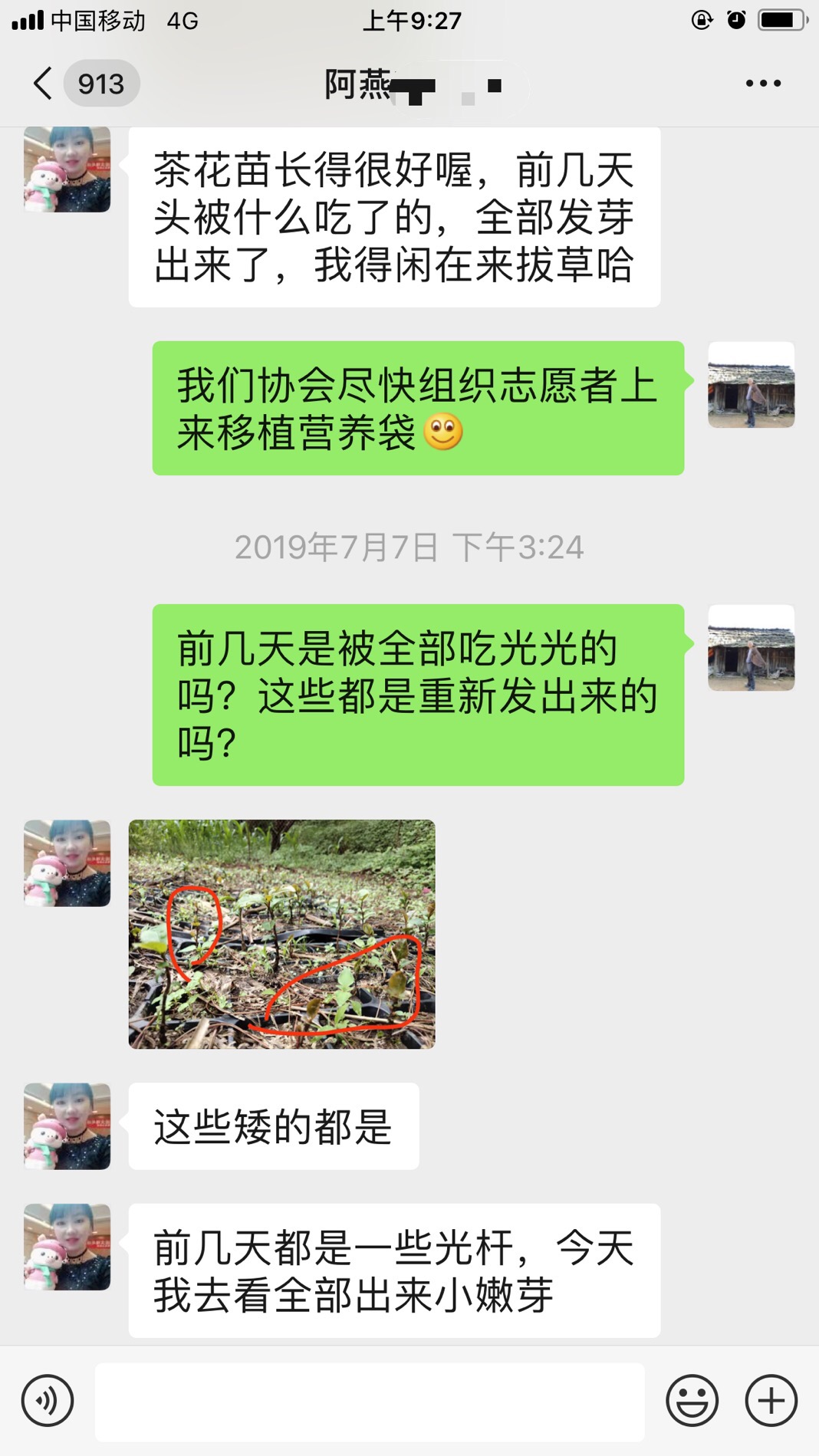Open the chat info overflow menu
The width and height of the screenshot is (819, 1456).
pos(763,83)
